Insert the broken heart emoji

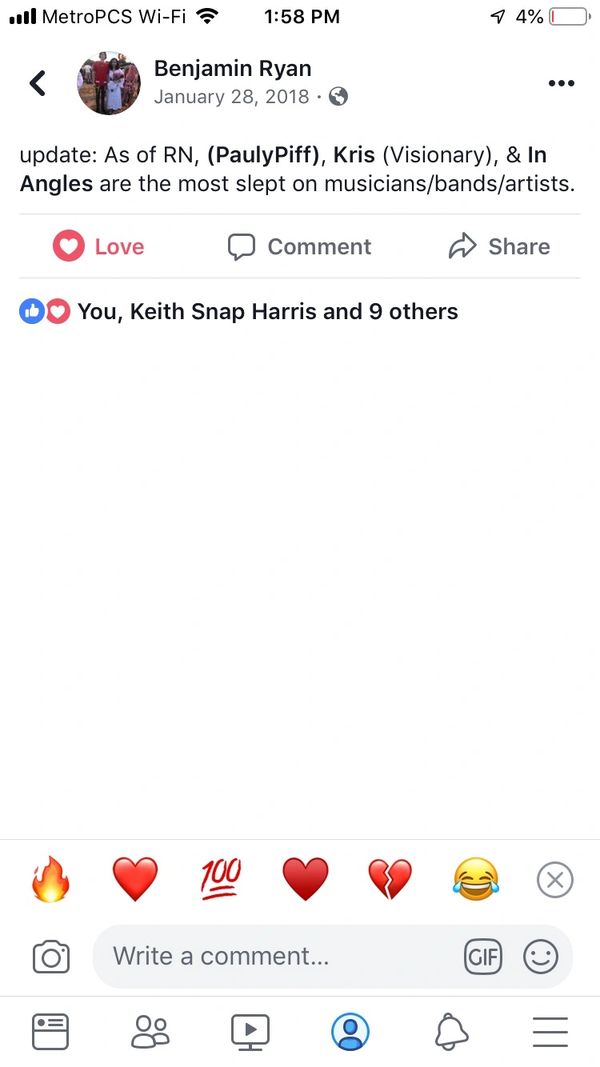(390, 880)
